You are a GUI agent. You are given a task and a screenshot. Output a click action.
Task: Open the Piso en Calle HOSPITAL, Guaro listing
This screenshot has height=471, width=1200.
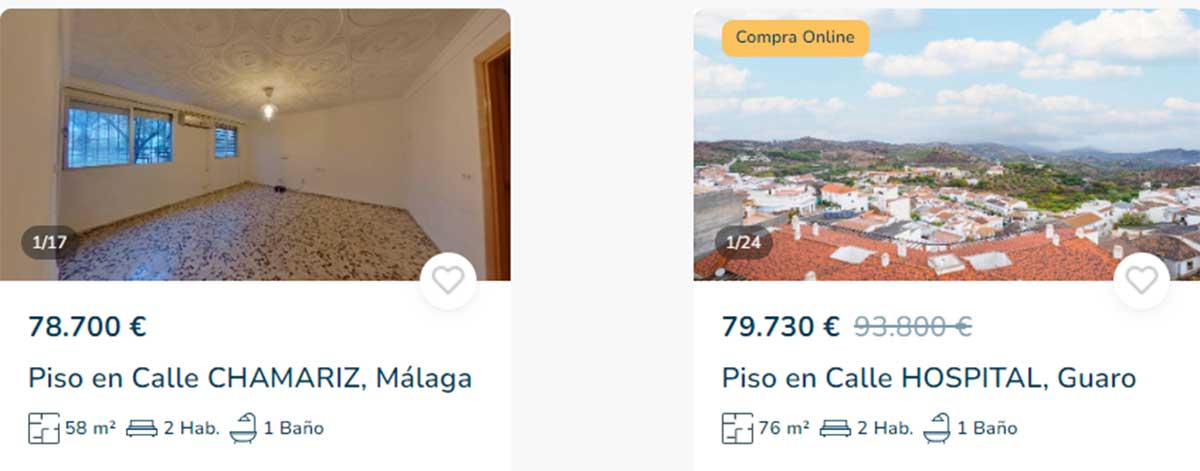click(928, 379)
